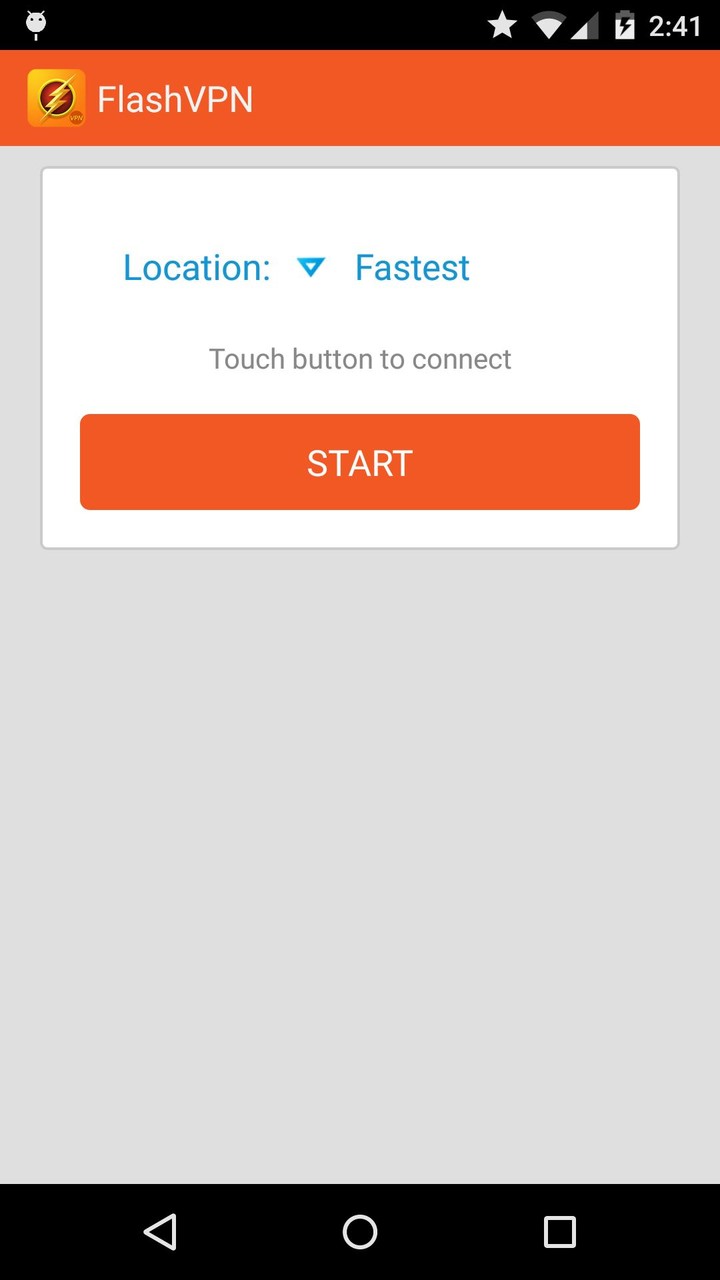Select the FlashVPN title text

coord(175,97)
